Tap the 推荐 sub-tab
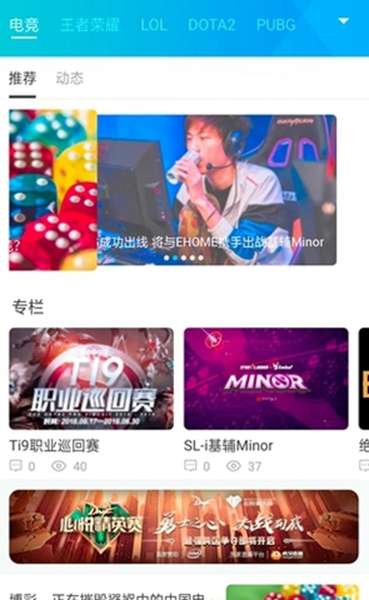Screen dimensions: 369x600 coord(23,78)
